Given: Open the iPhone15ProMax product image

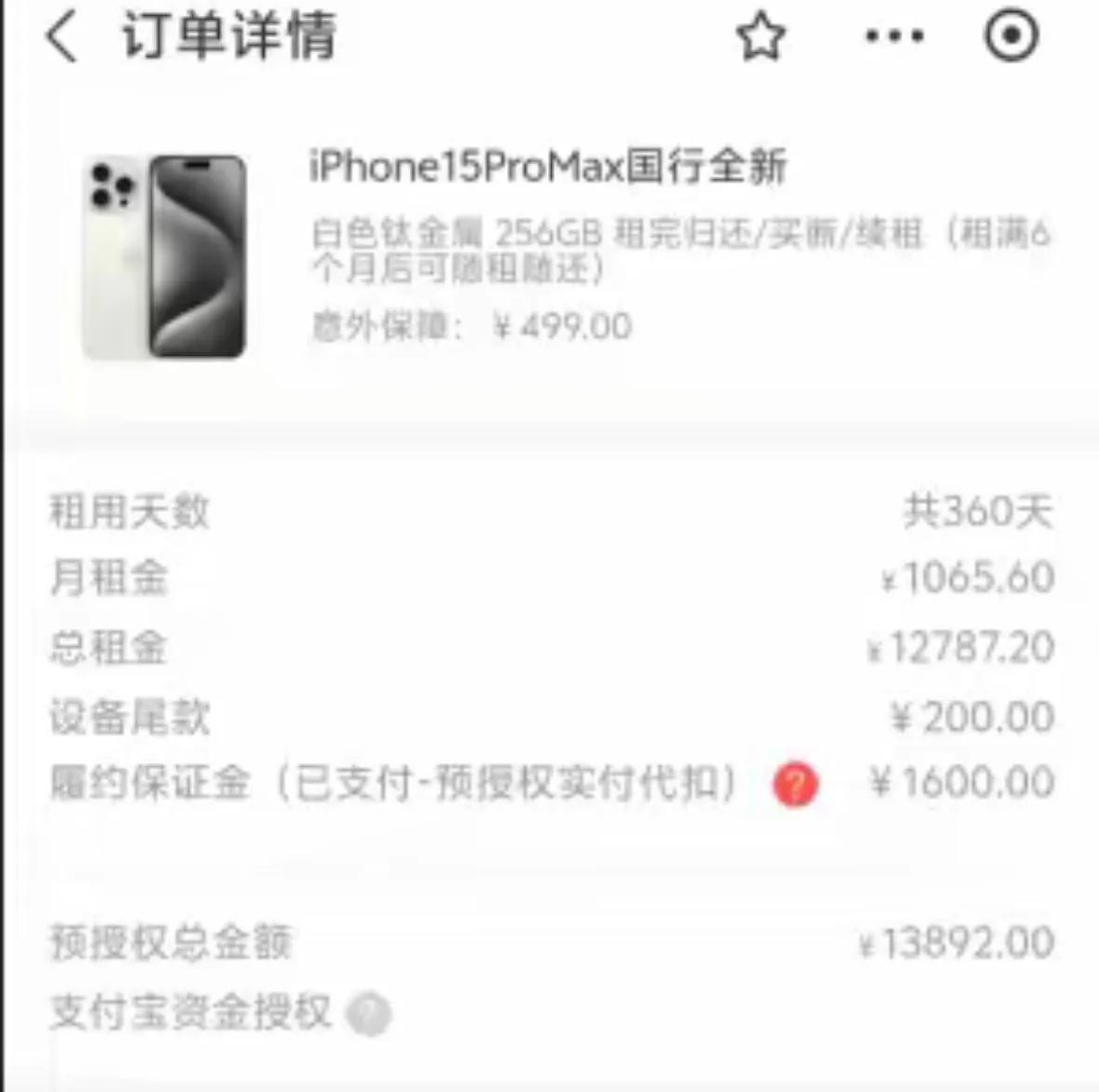Looking at the screenshot, I should click(166, 257).
